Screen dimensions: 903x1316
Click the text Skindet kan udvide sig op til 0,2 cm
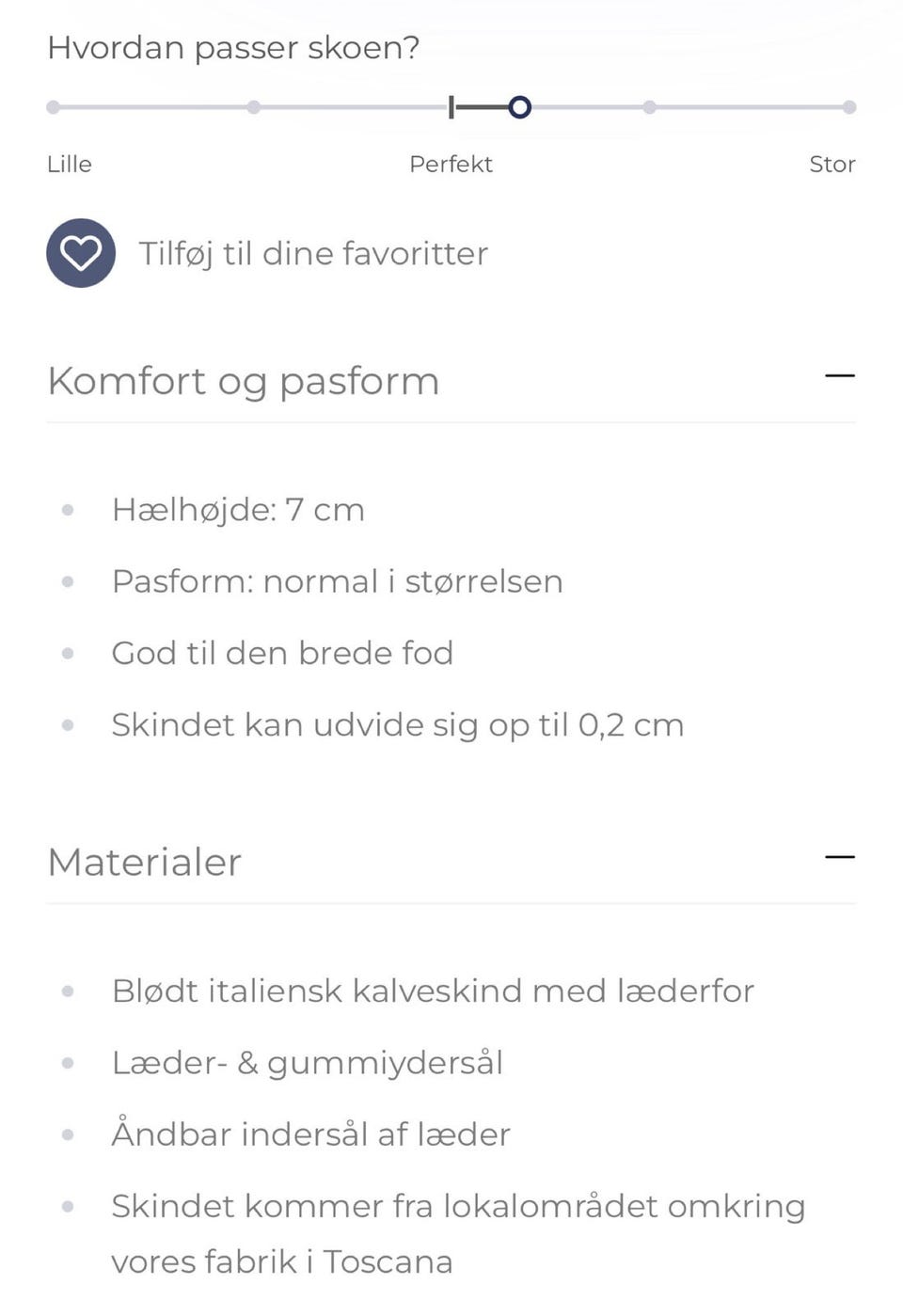coord(397,724)
